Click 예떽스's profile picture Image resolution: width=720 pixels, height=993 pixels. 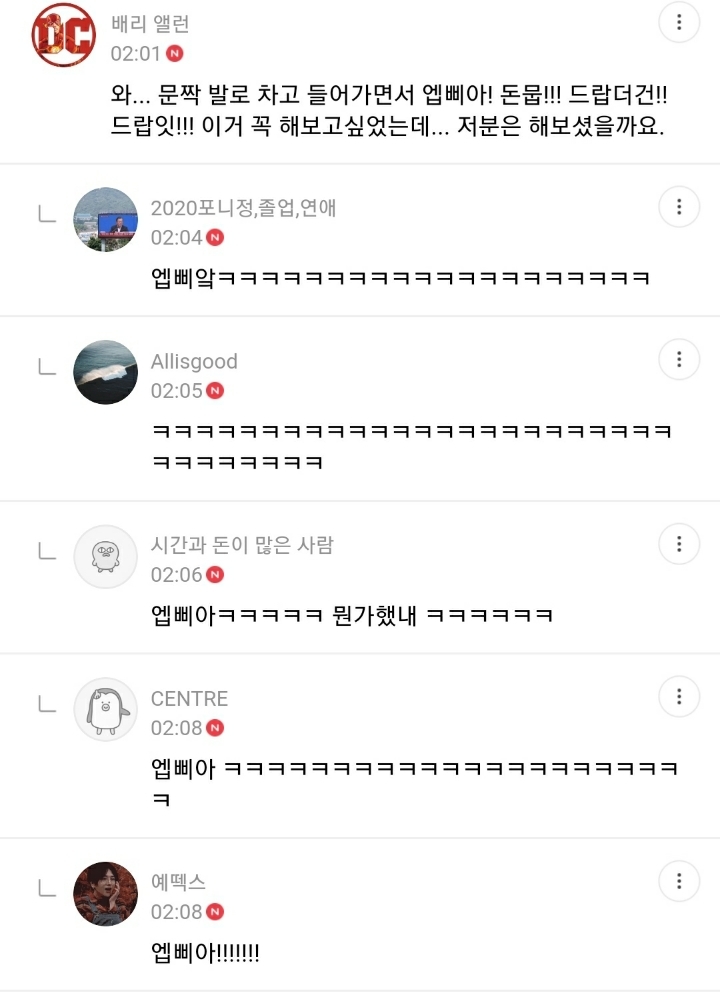tap(105, 893)
